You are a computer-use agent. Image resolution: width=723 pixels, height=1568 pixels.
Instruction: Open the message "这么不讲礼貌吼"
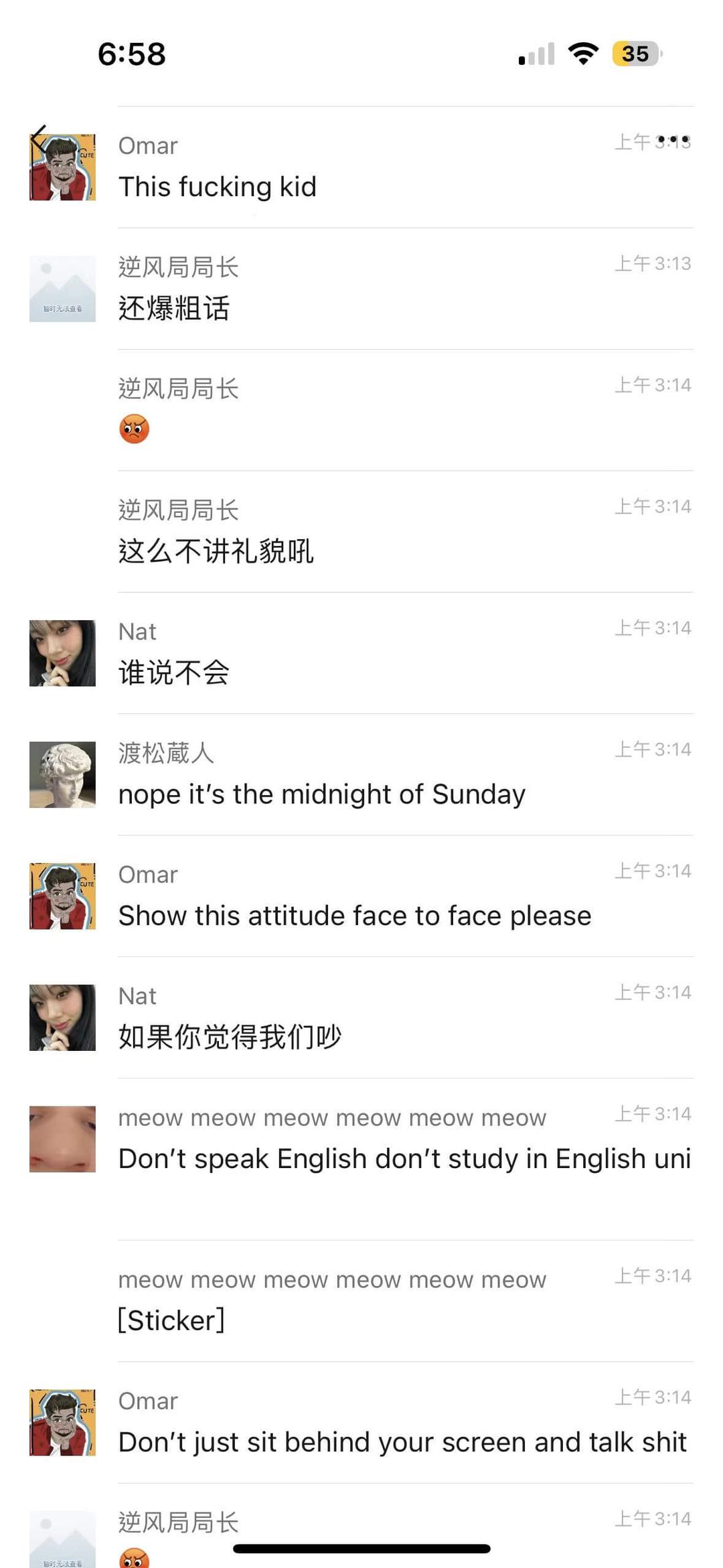pyautogui.click(x=361, y=532)
